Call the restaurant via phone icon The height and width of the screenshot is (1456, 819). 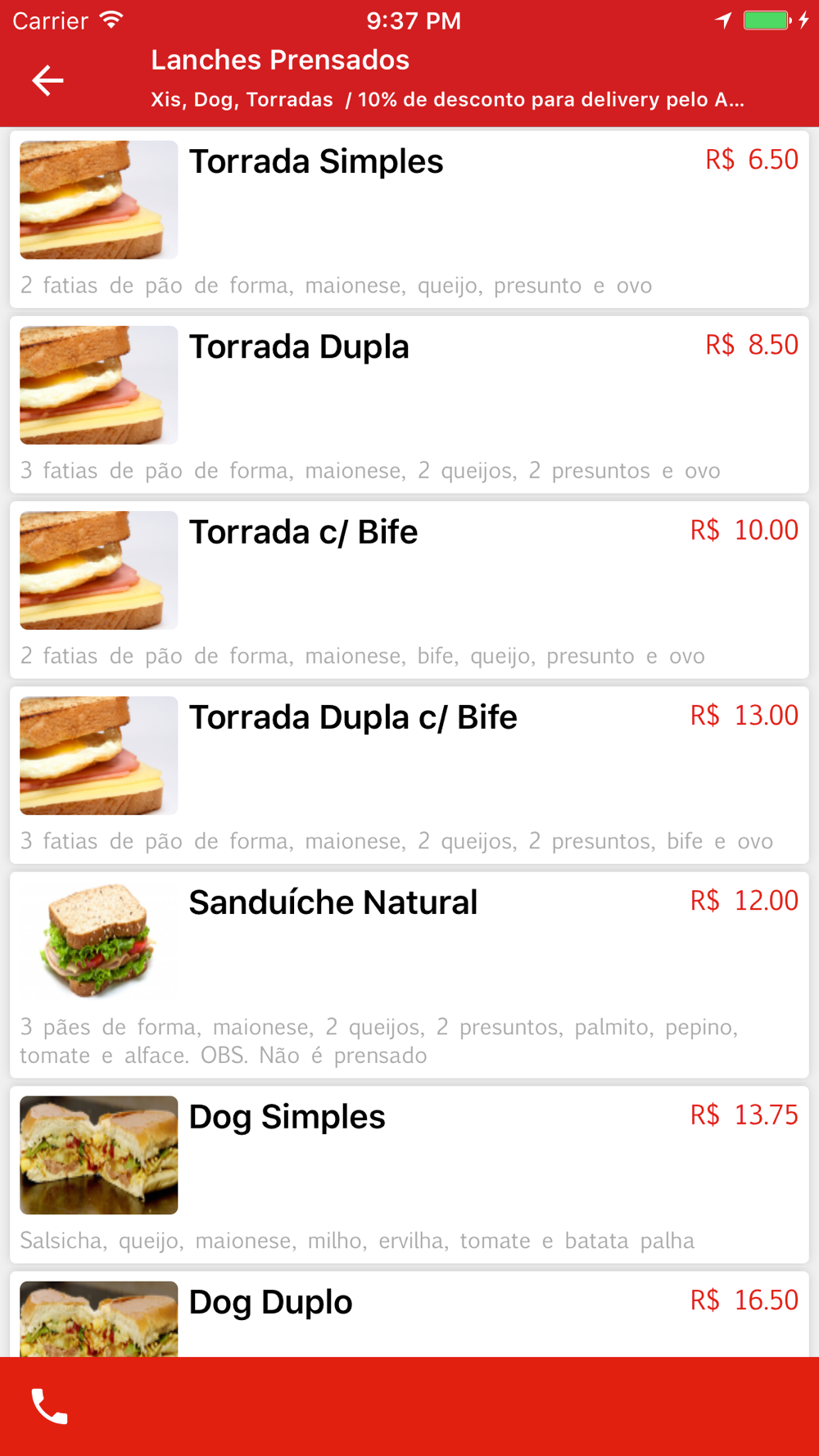pos(50,1406)
